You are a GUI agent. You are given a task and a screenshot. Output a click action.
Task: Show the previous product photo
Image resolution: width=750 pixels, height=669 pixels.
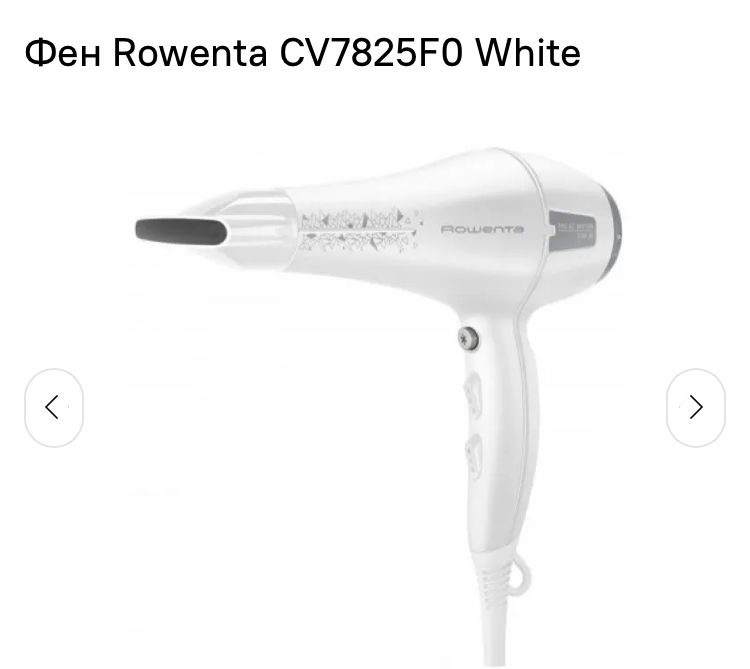(53, 407)
